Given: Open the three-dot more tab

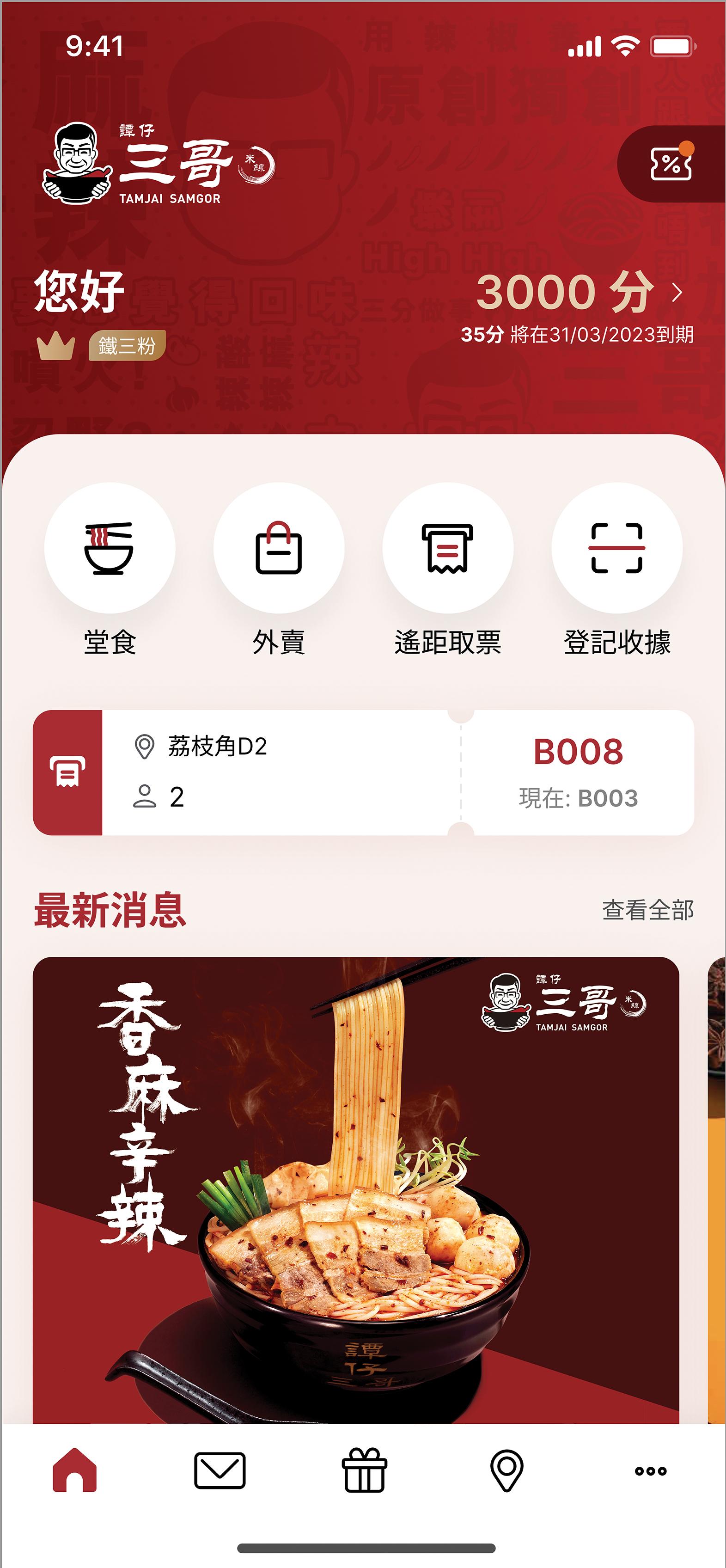Looking at the screenshot, I should click(651, 1470).
